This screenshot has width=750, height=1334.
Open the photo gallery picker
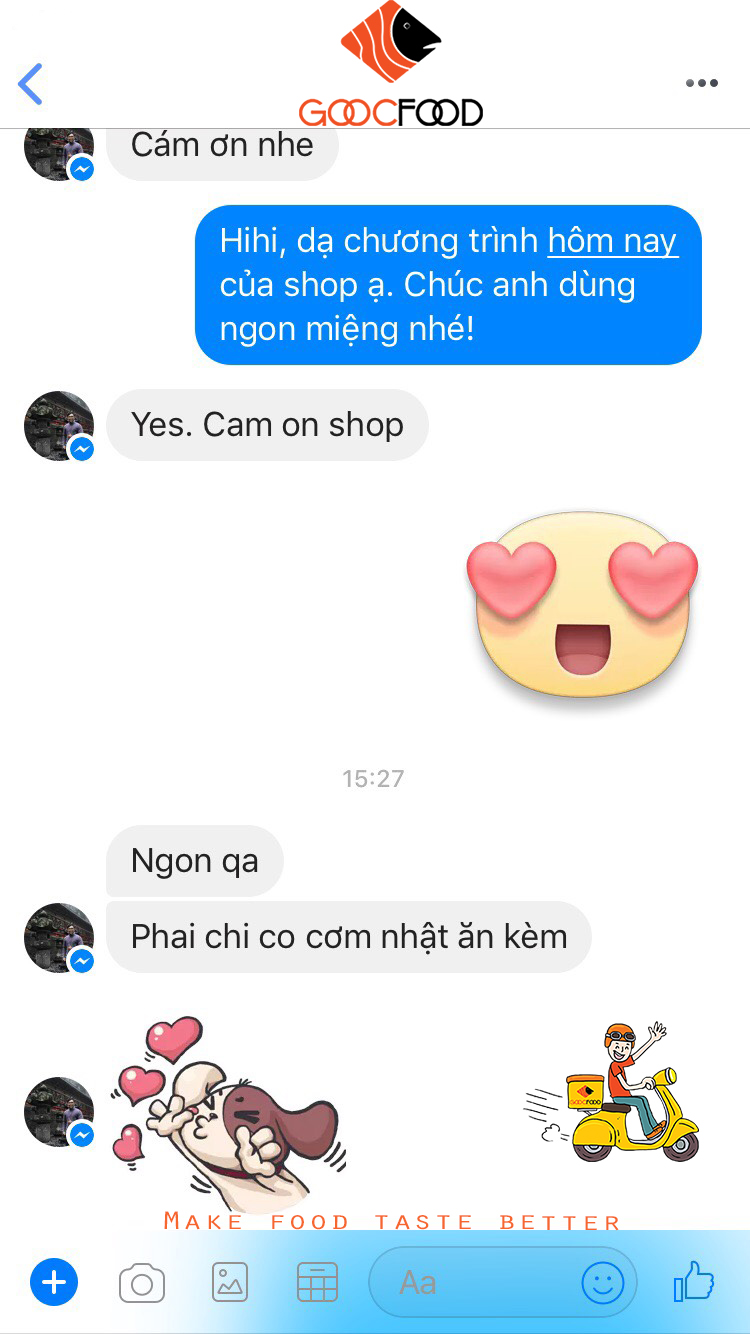pos(230,1282)
